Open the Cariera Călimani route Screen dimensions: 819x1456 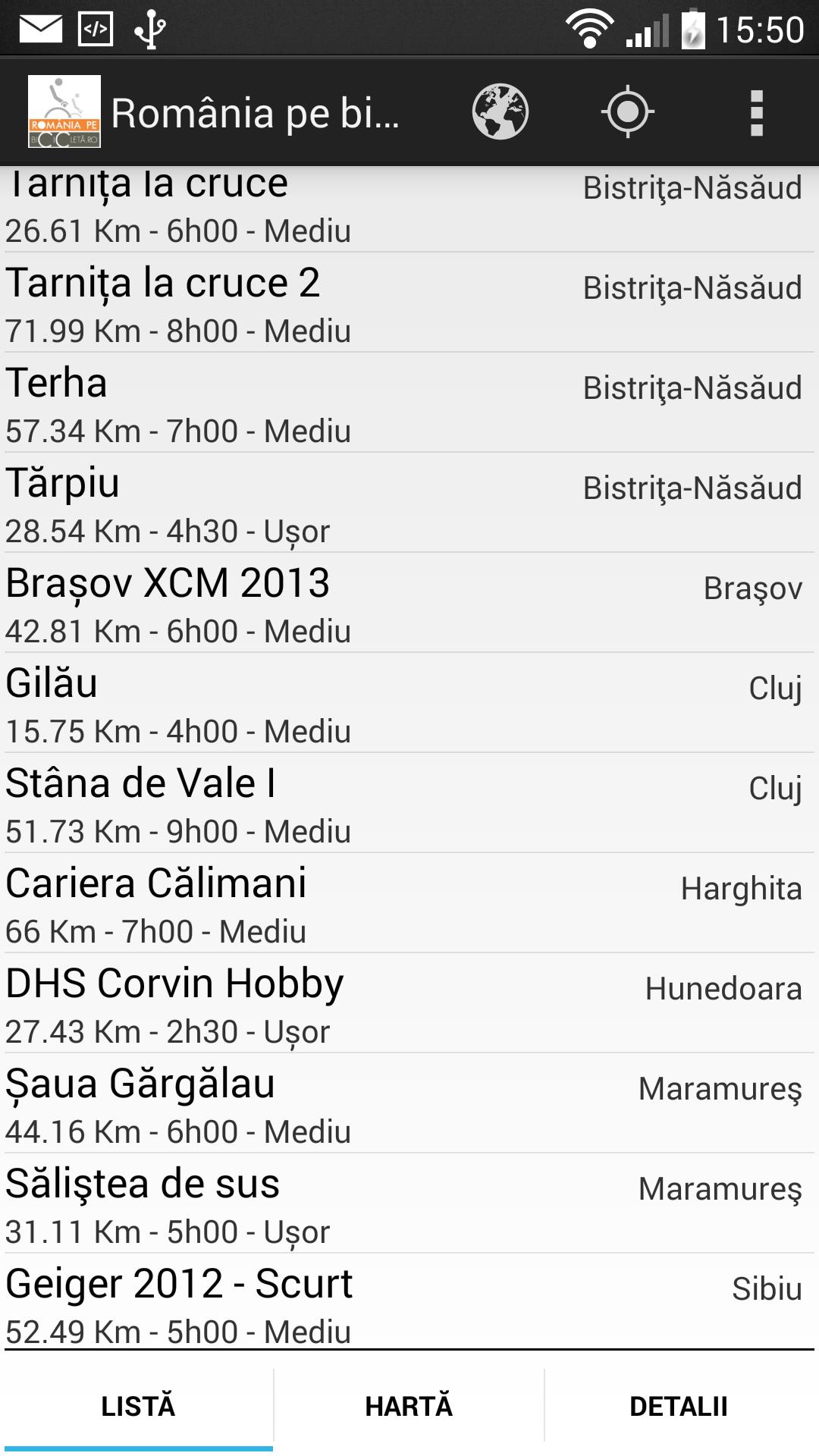pyautogui.click(x=409, y=903)
